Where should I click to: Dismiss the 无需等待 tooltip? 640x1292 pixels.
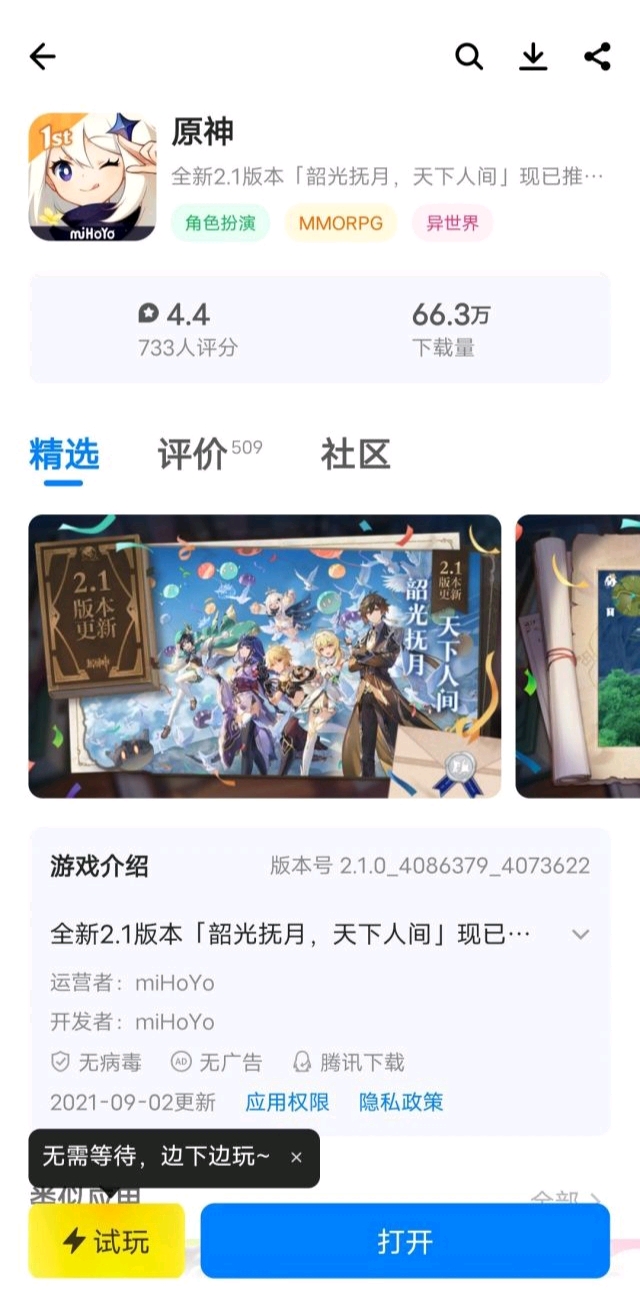click(296, 1157)
